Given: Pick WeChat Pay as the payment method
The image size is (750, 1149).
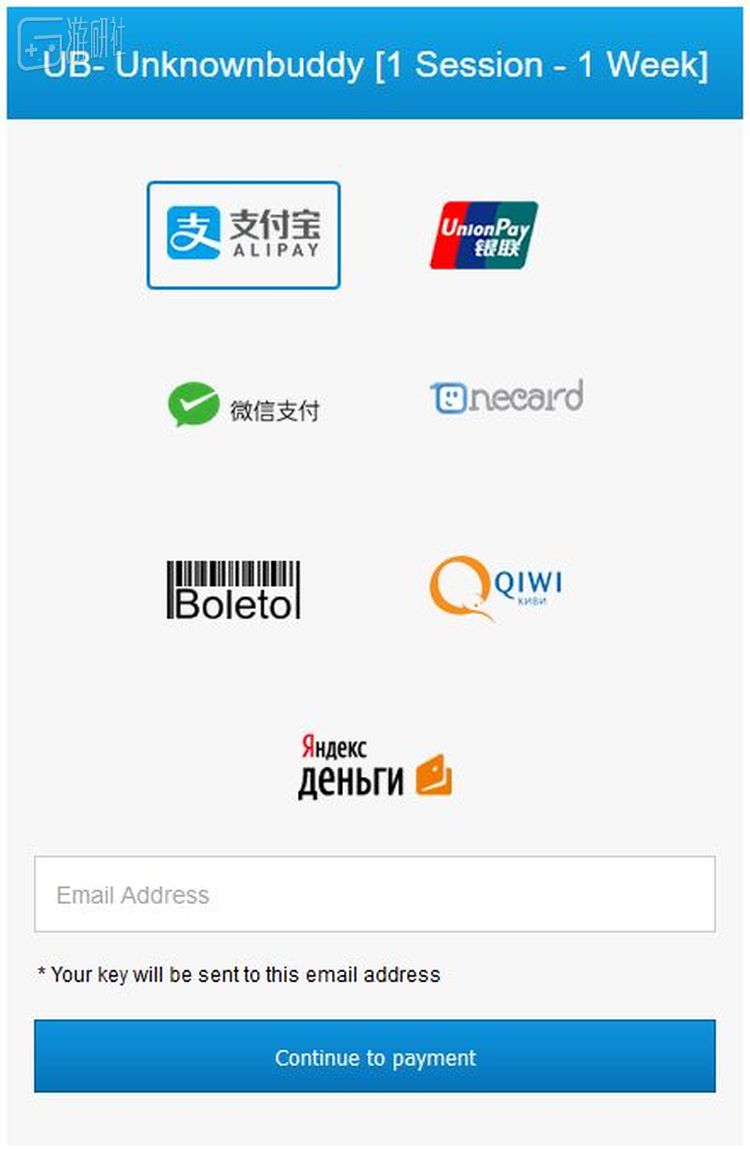Looking at the screenshot, I should 243,406.
